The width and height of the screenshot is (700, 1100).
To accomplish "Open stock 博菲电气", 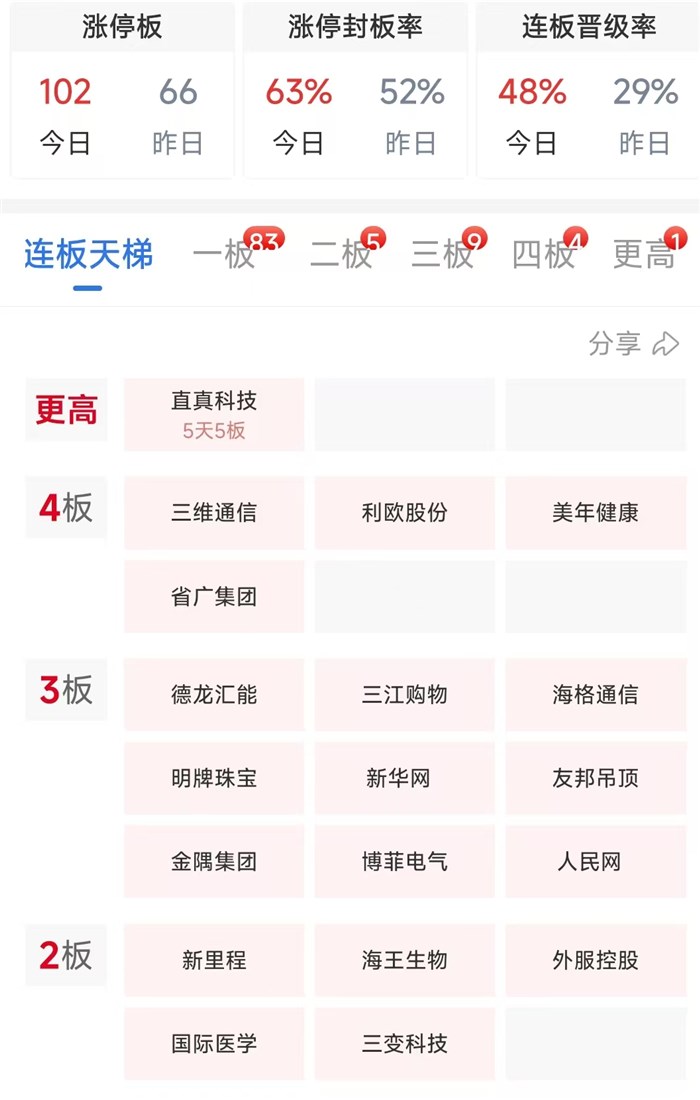I will 405,861.
